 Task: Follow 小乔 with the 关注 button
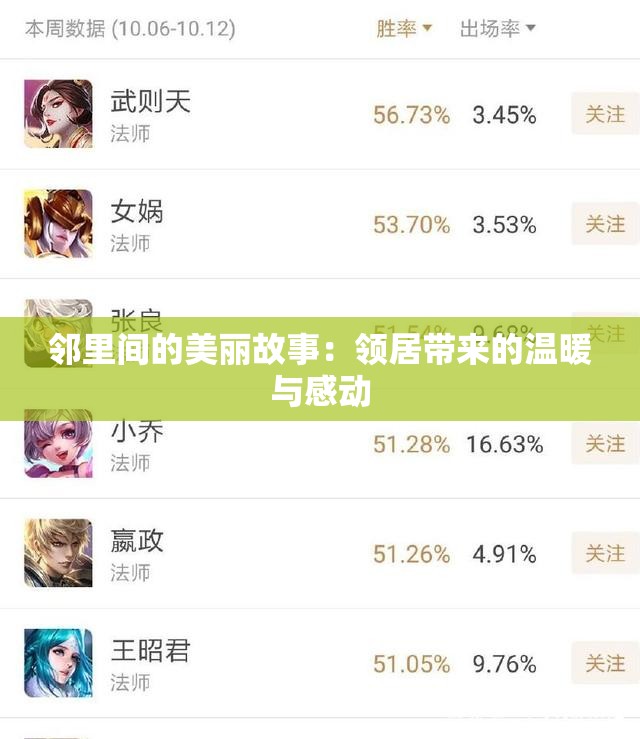pos(604,443)
